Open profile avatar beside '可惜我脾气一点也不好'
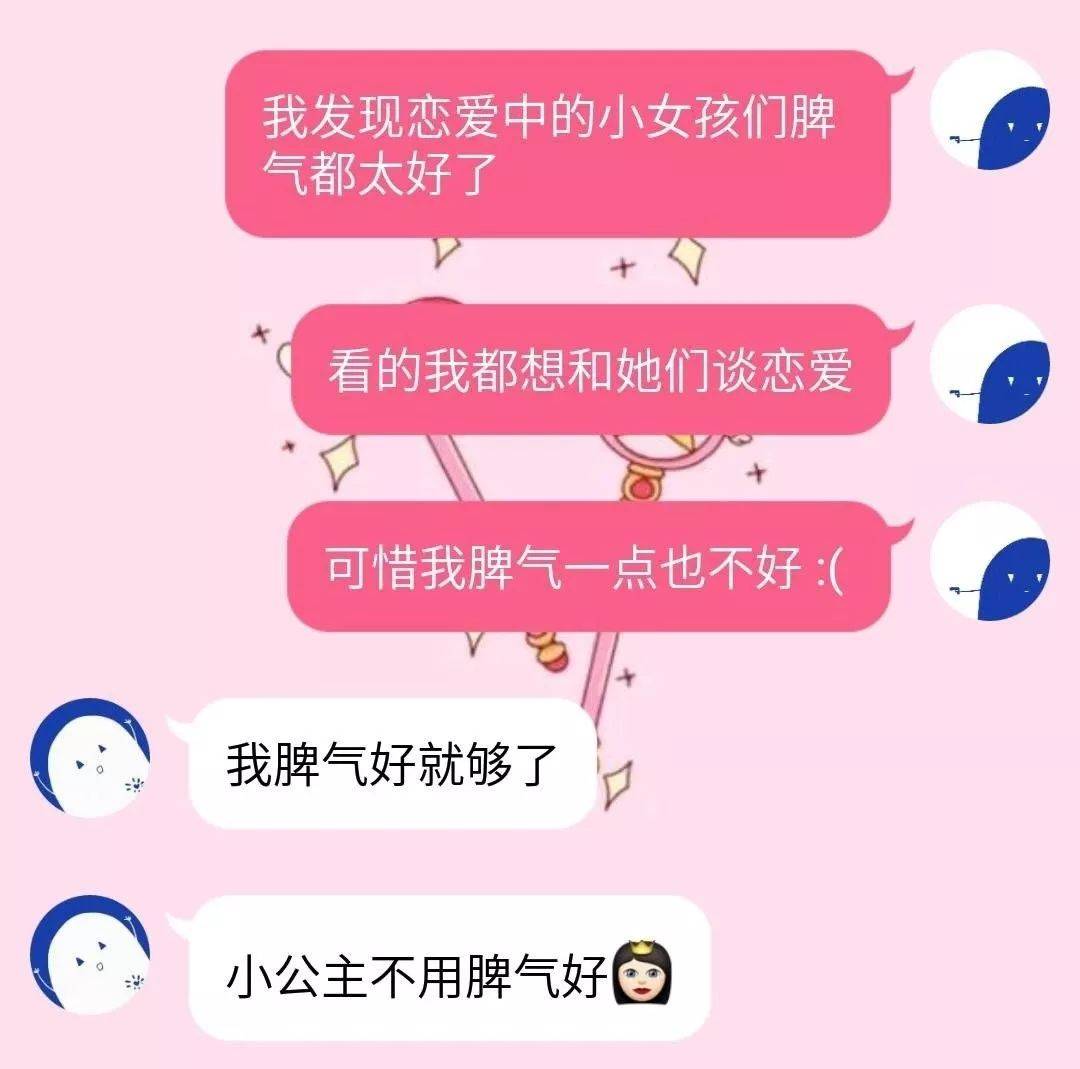Screen dimensions: 1080x1069 990,562
